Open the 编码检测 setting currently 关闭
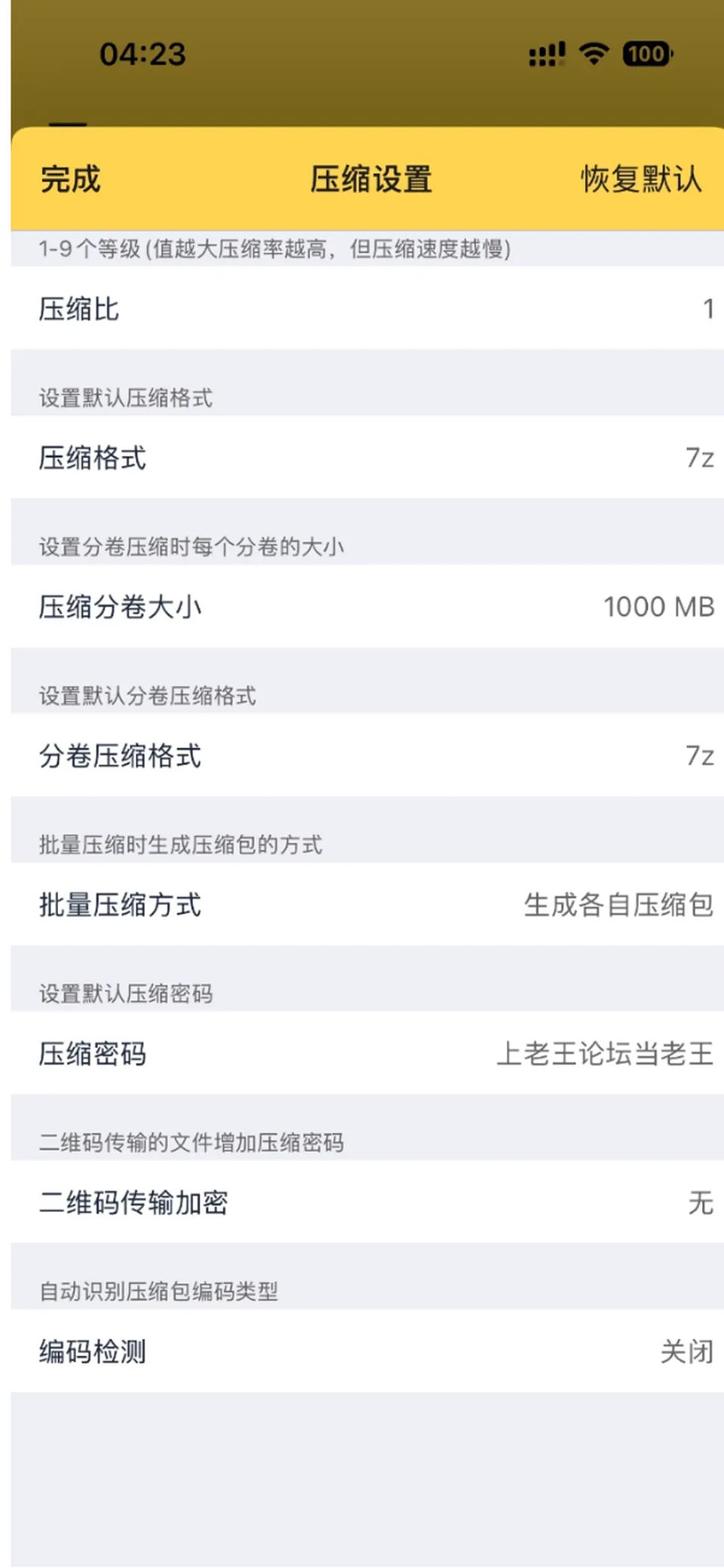This screenshot has height=1568, width=724. (x=367, y=1351)
